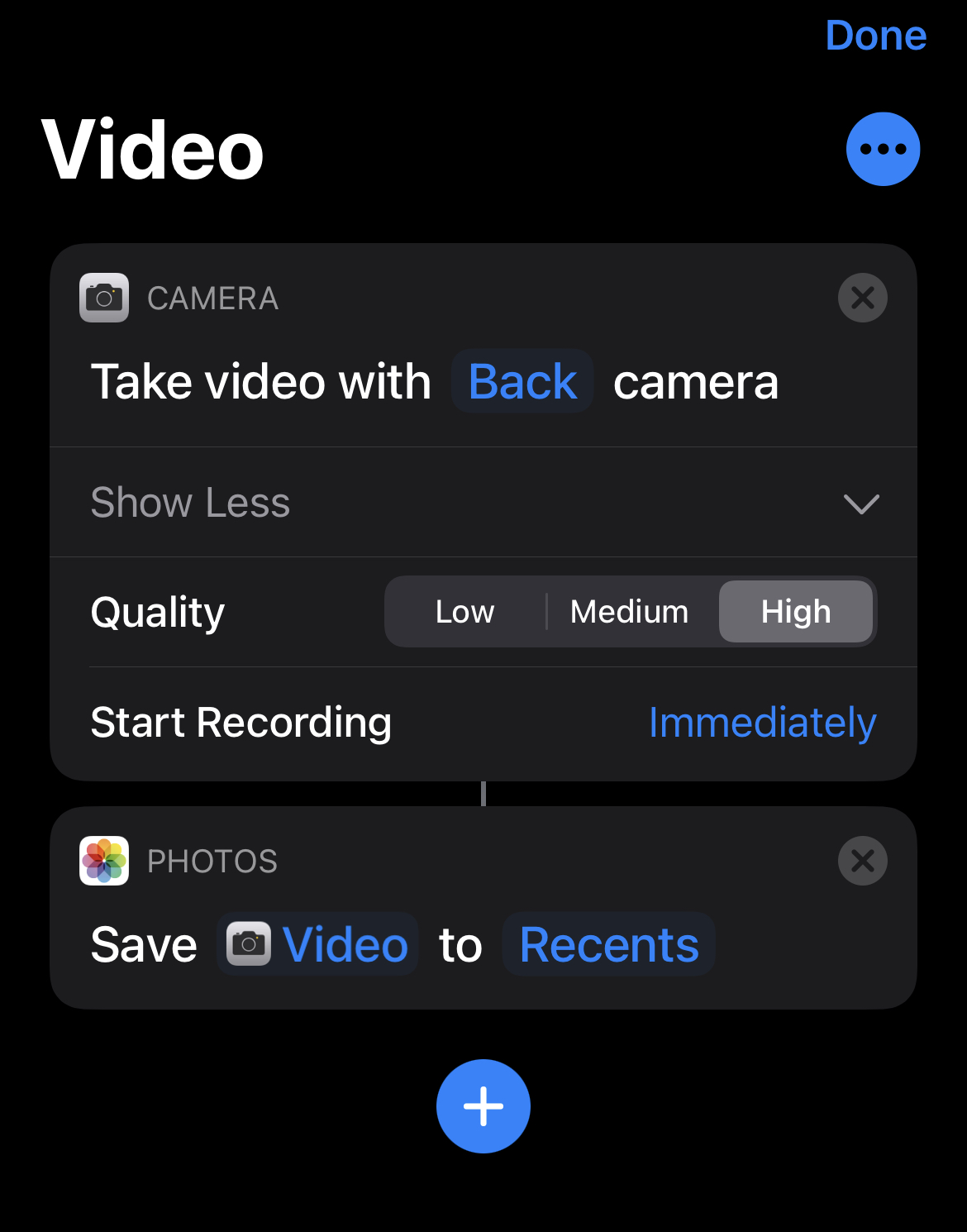The height and width of the screenshot is (1232, 967).
Task: Choose a different album than Recents
Action: [x=609, y=944]
